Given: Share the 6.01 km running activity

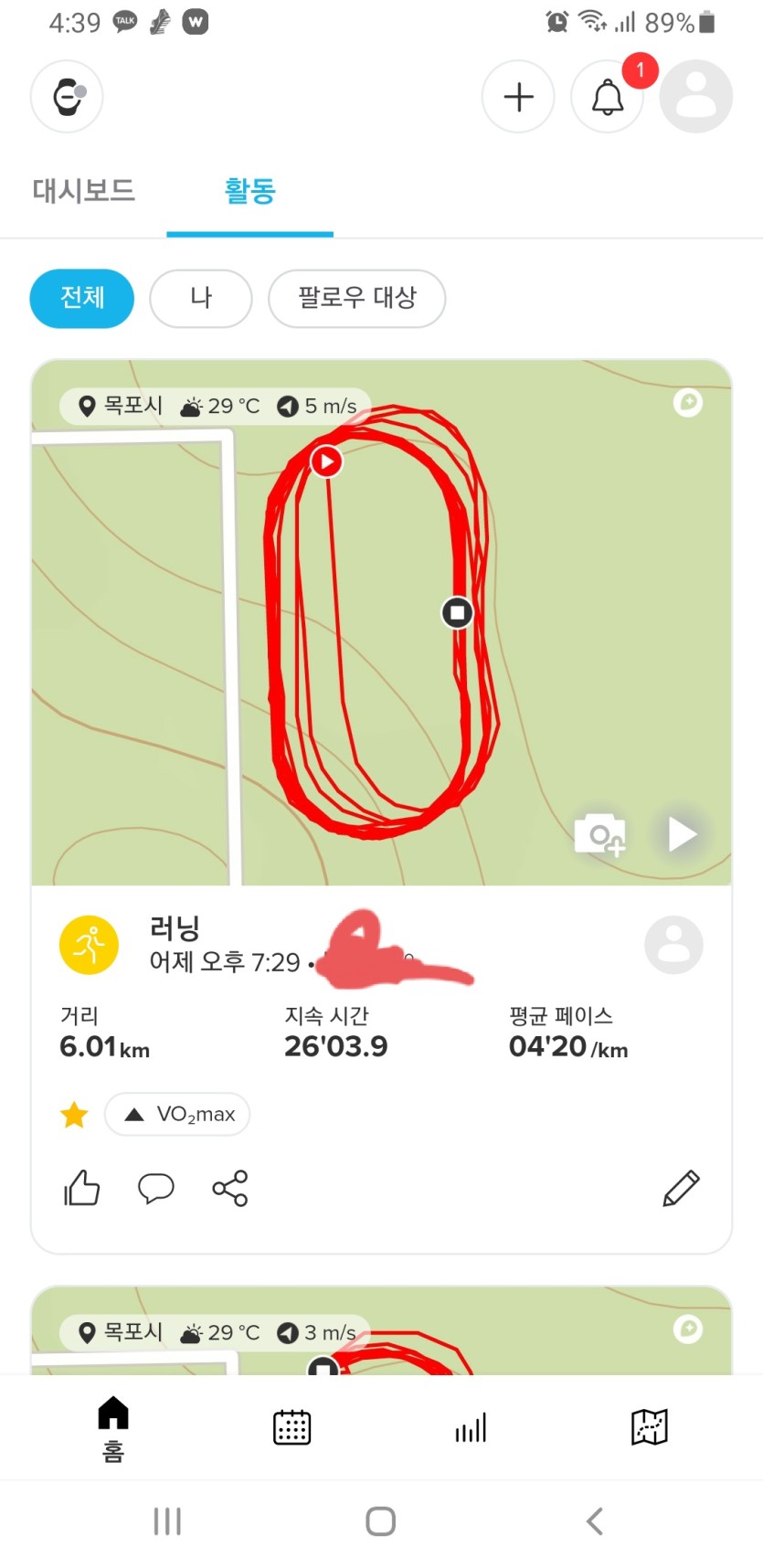Looking at the screenshot, I should [230, 1188].
